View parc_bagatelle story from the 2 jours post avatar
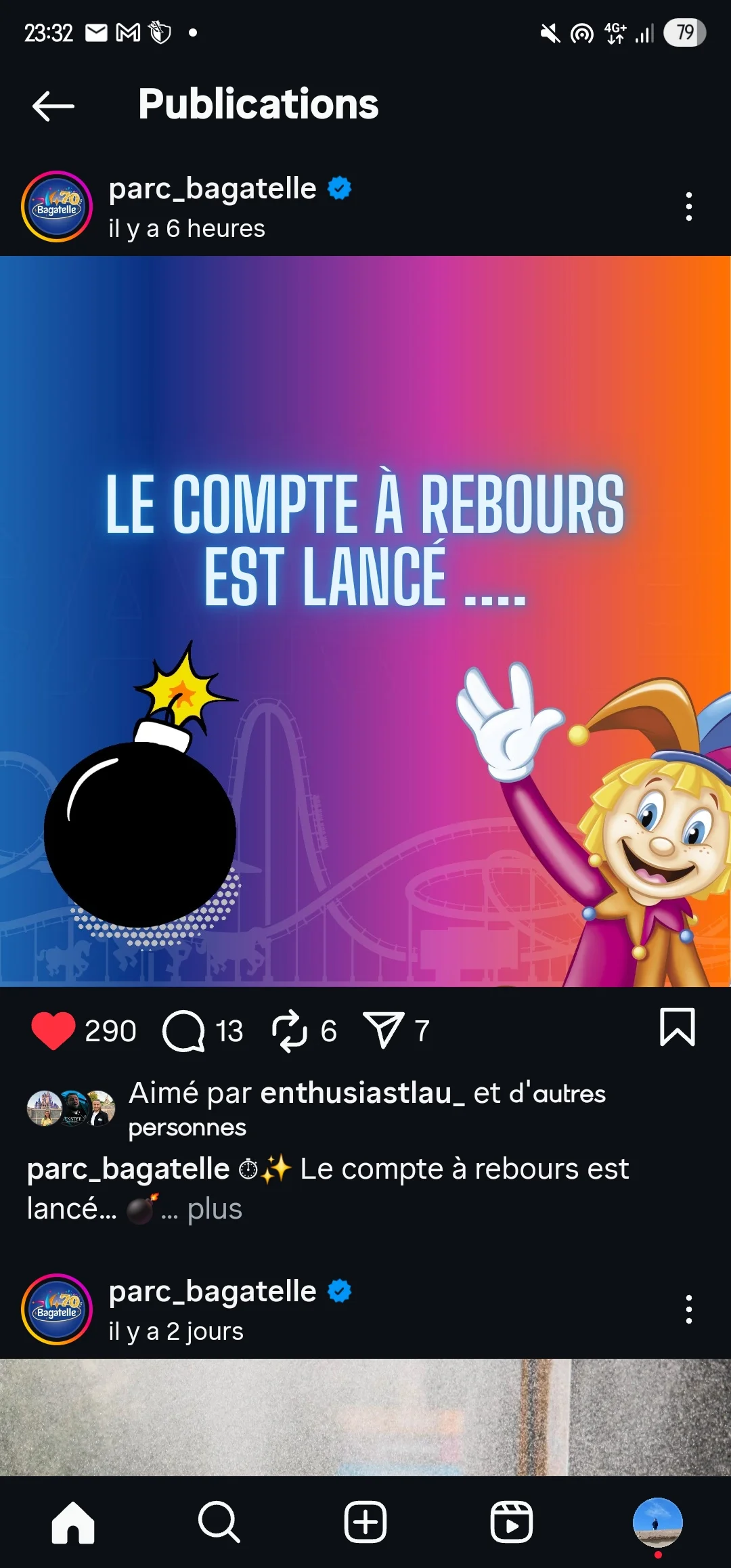Screen dimensions: 731x1568 57,1309
